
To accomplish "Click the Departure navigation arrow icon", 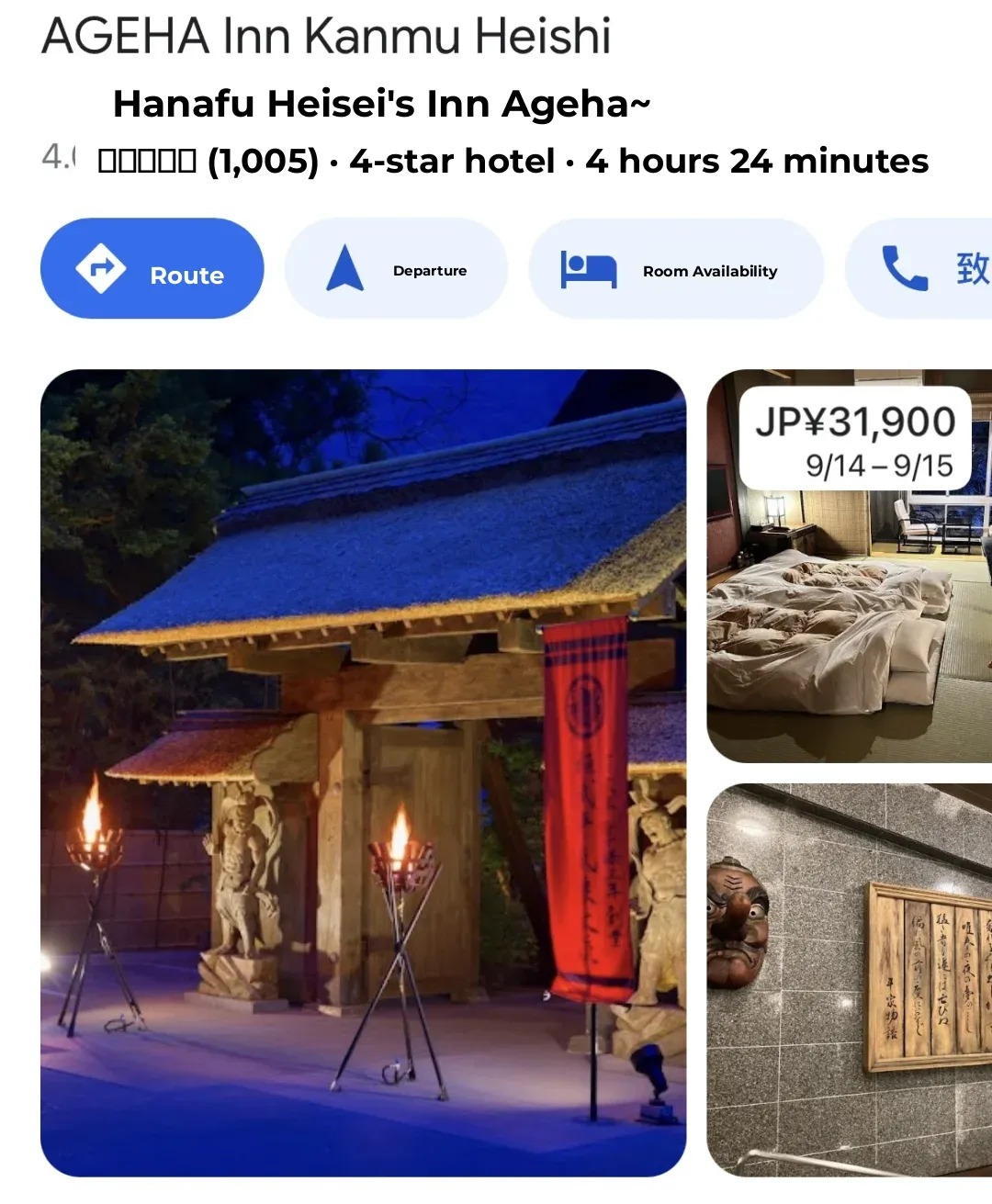I will 344,267.
